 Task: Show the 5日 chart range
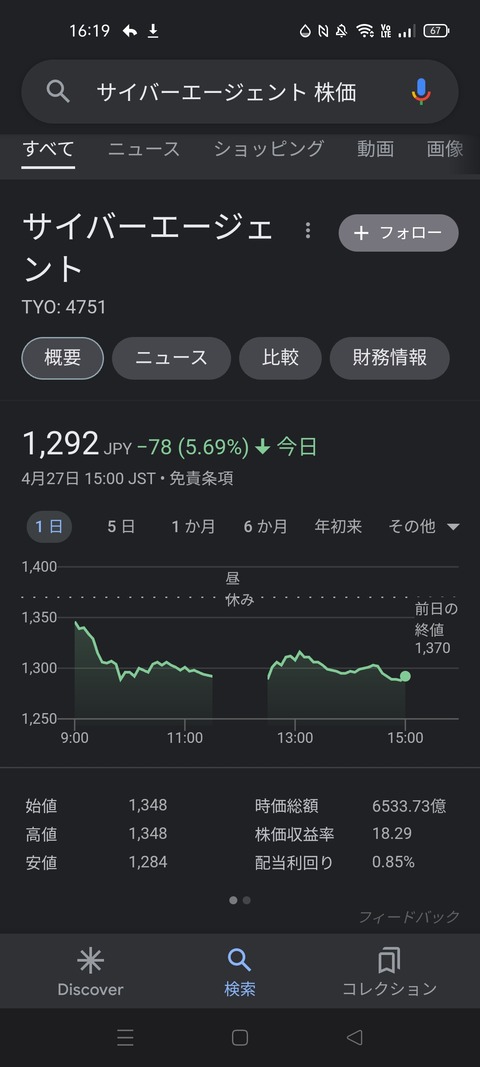[121, 527]
